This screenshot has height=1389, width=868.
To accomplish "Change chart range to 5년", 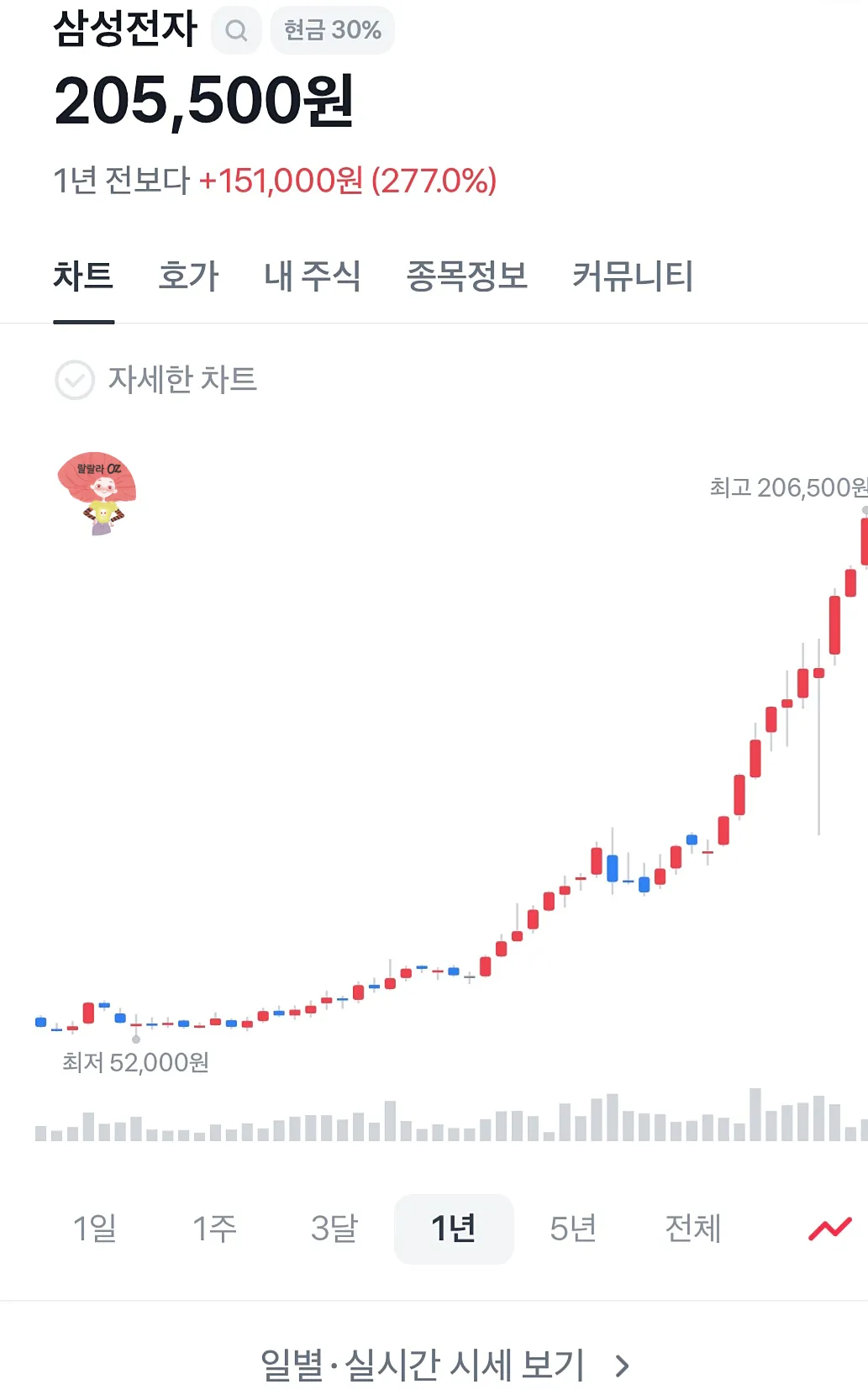I will (x=574, y=1228).
